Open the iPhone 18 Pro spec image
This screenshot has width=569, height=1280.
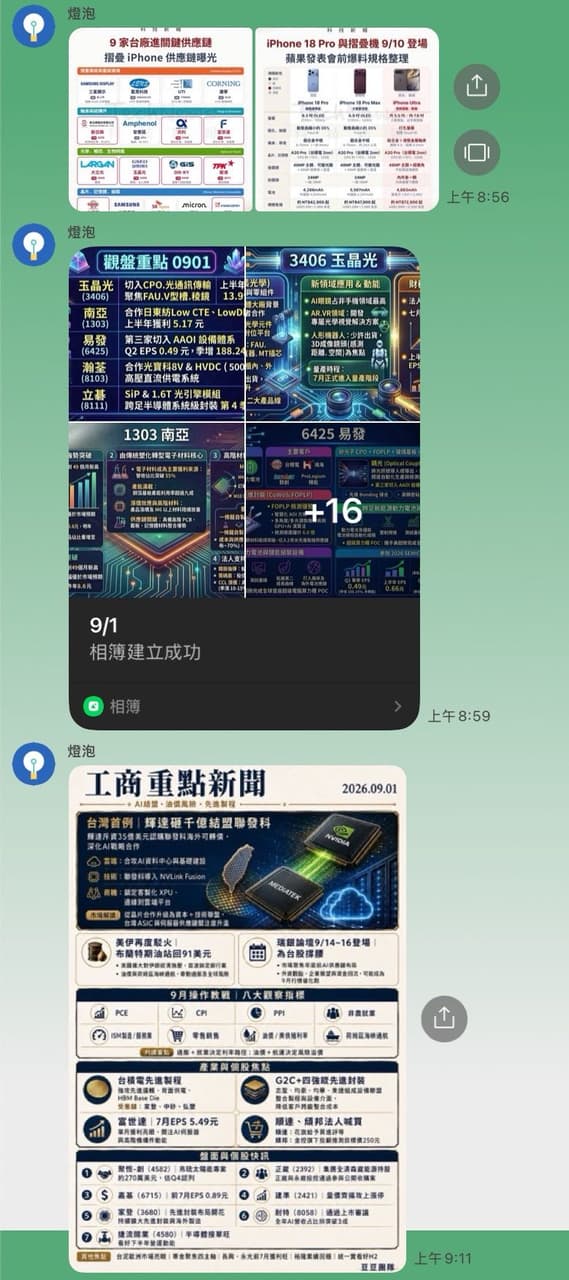click(347, 119)
